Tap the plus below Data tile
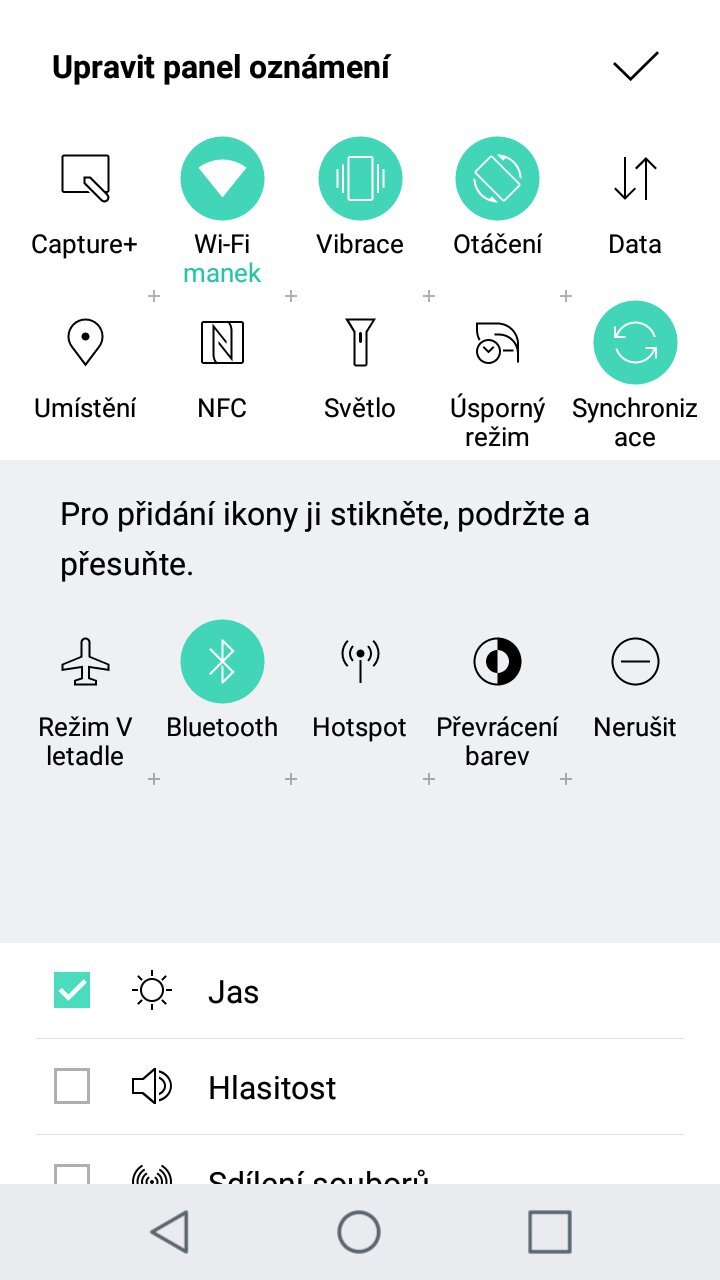The height and width of the screenshot is (1280, 720). (565, 296)
